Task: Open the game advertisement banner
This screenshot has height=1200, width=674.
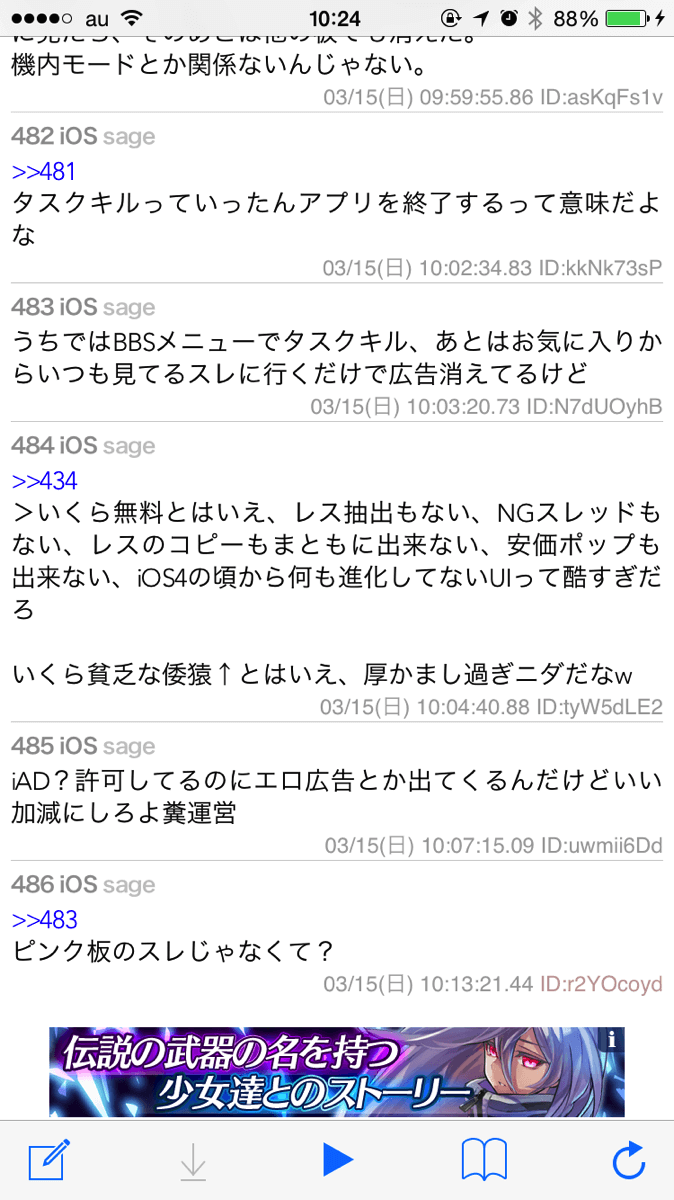Action: click(320, 1072)
